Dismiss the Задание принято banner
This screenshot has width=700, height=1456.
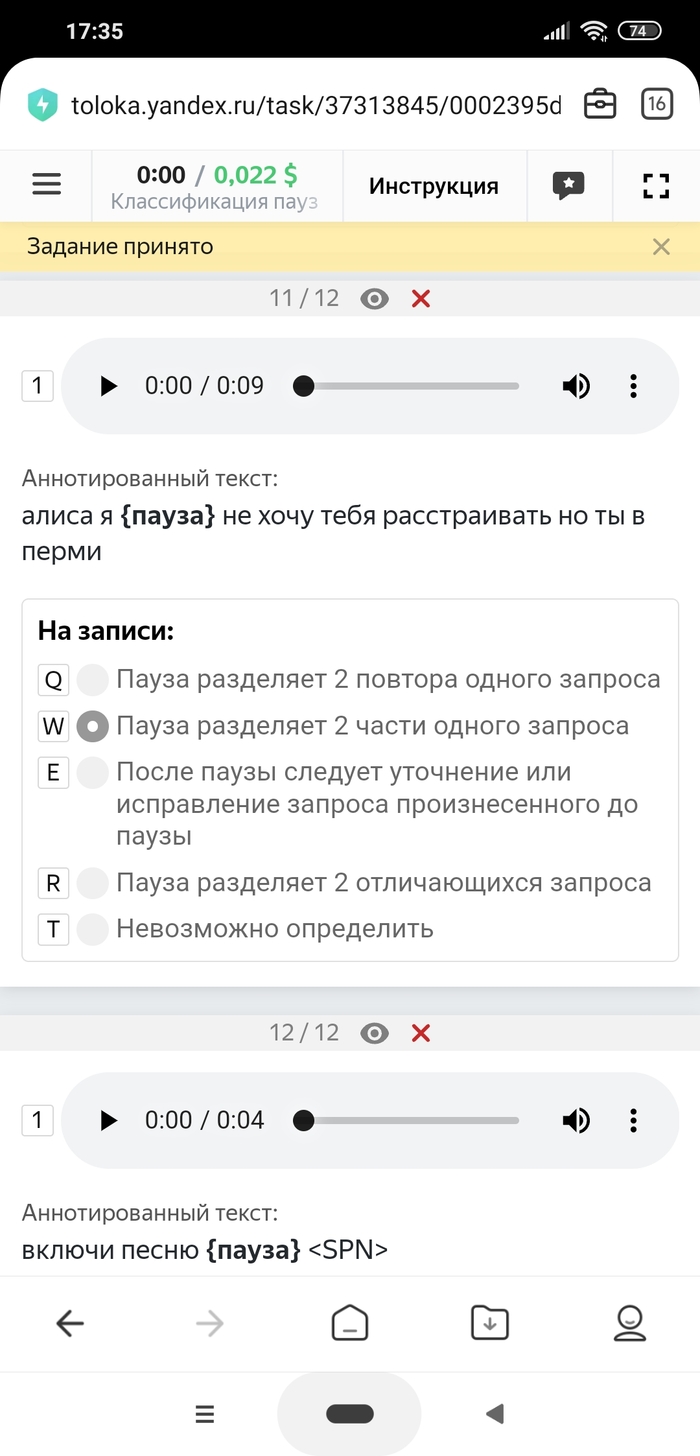[661, 247]
